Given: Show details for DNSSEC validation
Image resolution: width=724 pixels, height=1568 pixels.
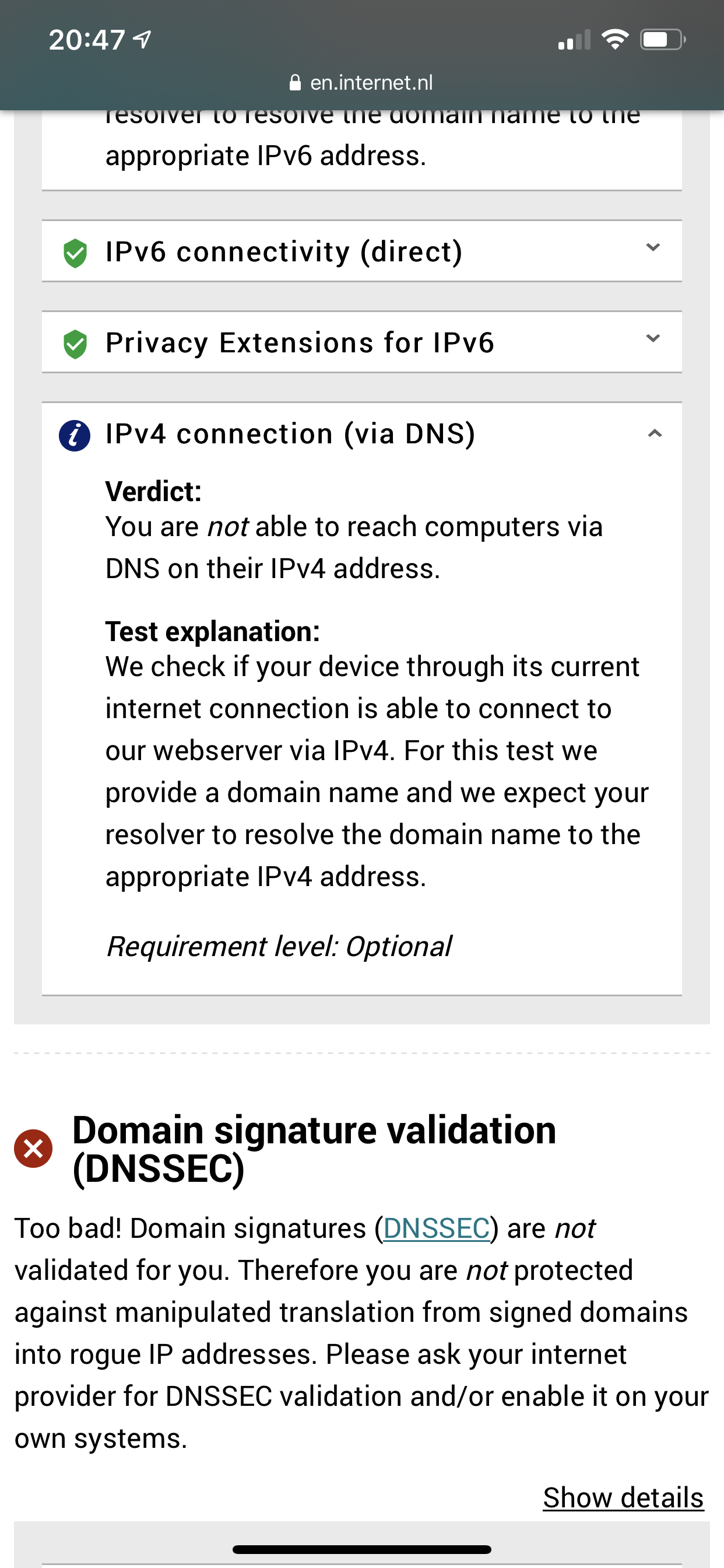Looking at the screenshot, I should [x=623, y=1497].
